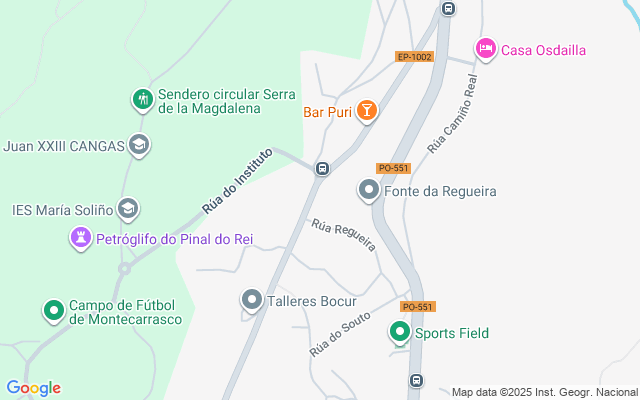Viewport: 640px width, 400px height.
Task: Open the Campo de Fútbol de Montecarrasco marker
Action: 52,311
